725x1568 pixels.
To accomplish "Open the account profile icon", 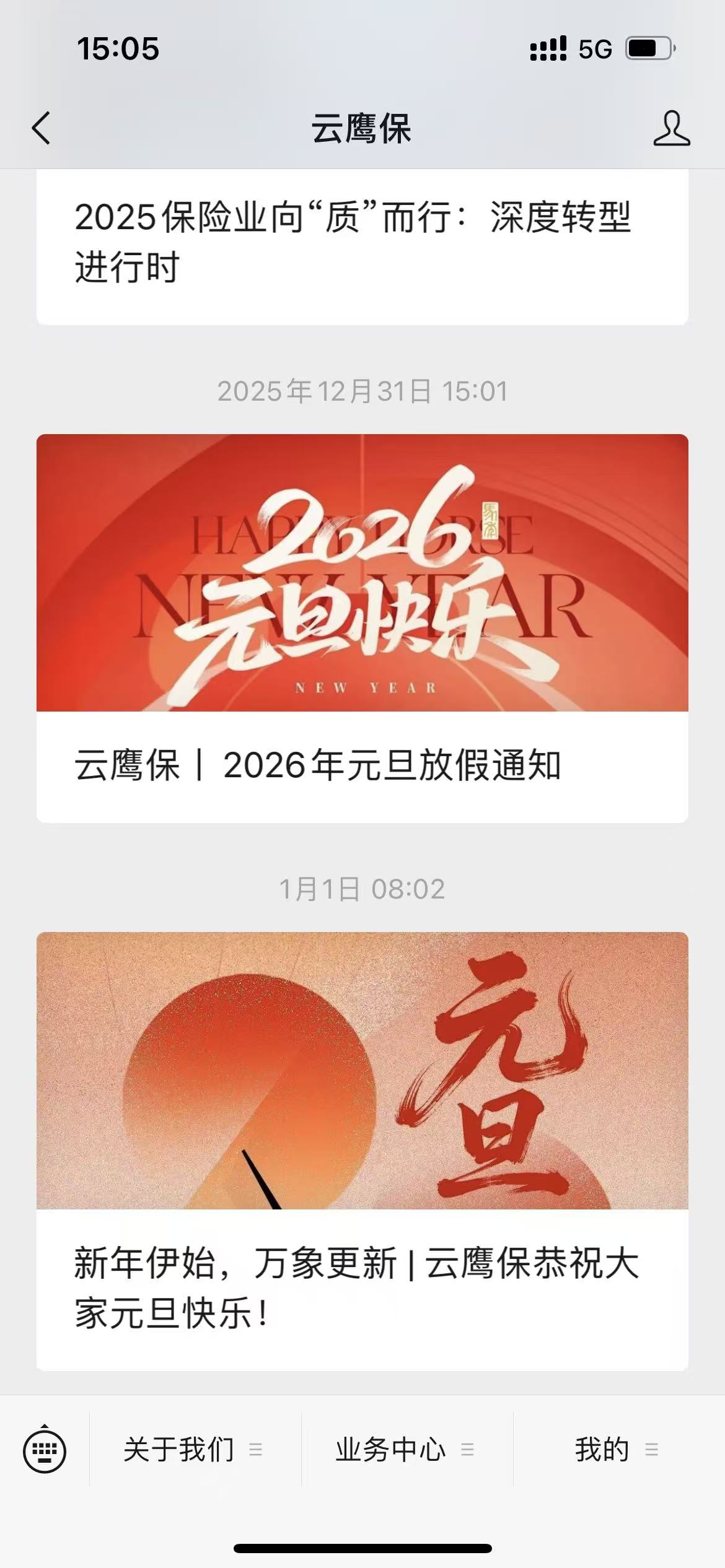I will (x=671, y=128).
